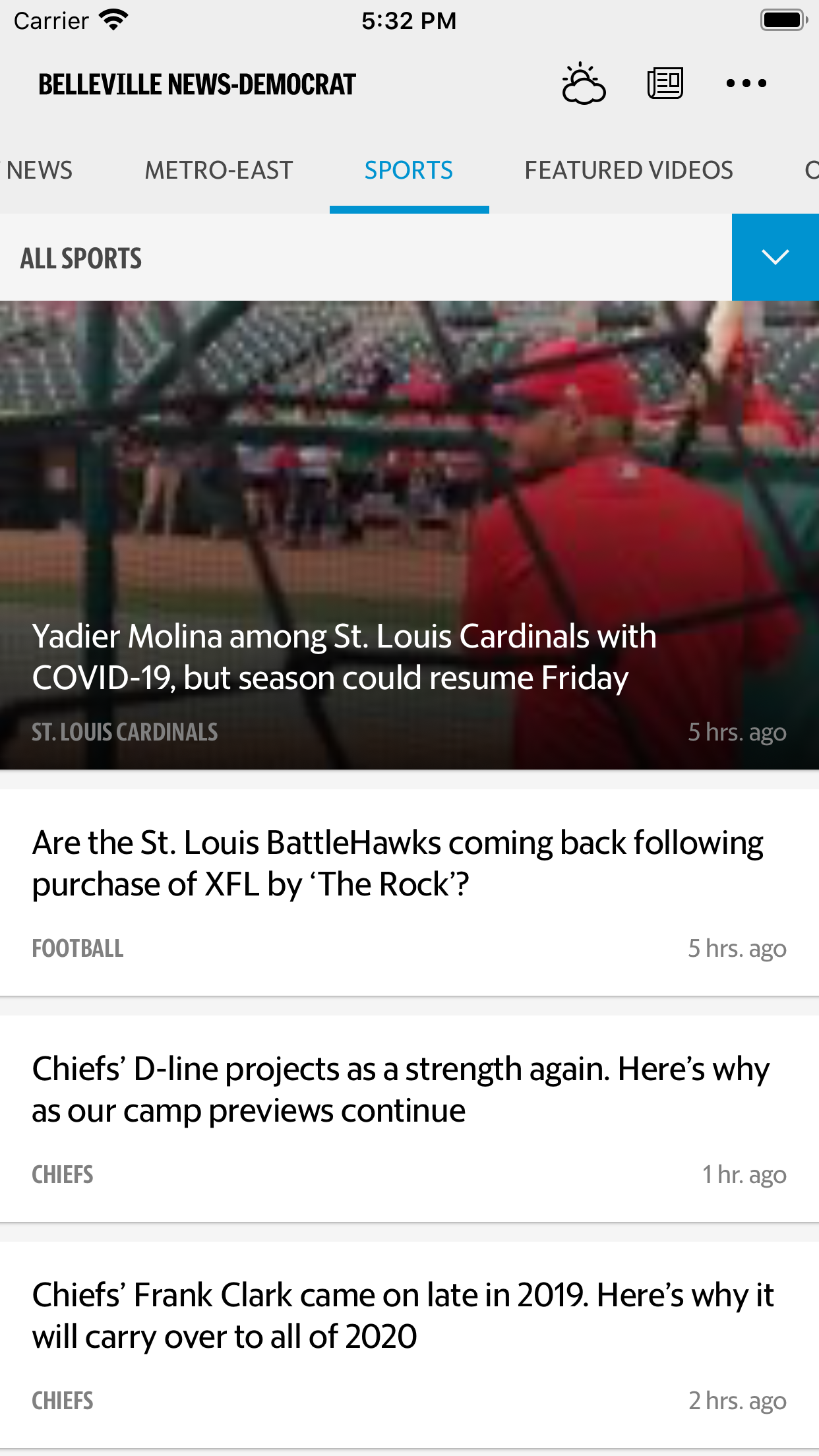Open the three-dot overflow menu

click(746, 84)
